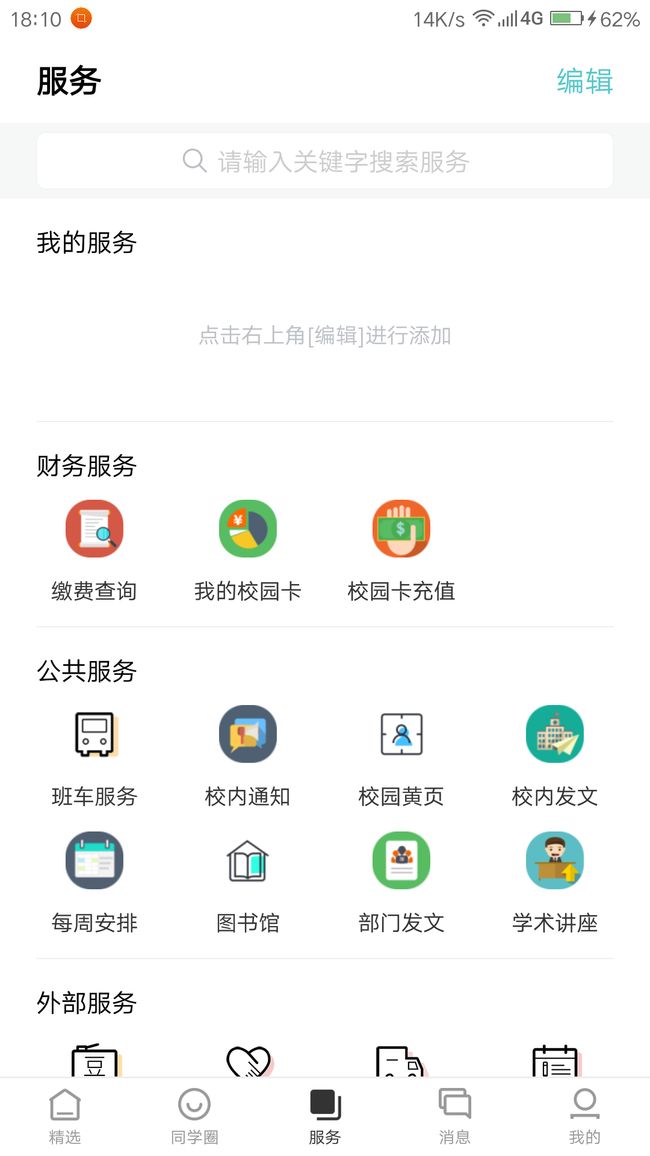Focus the 请输入关键字搜索服务 search box
The width and height of the screenshot is (650, 1156).
coord(325,161)
